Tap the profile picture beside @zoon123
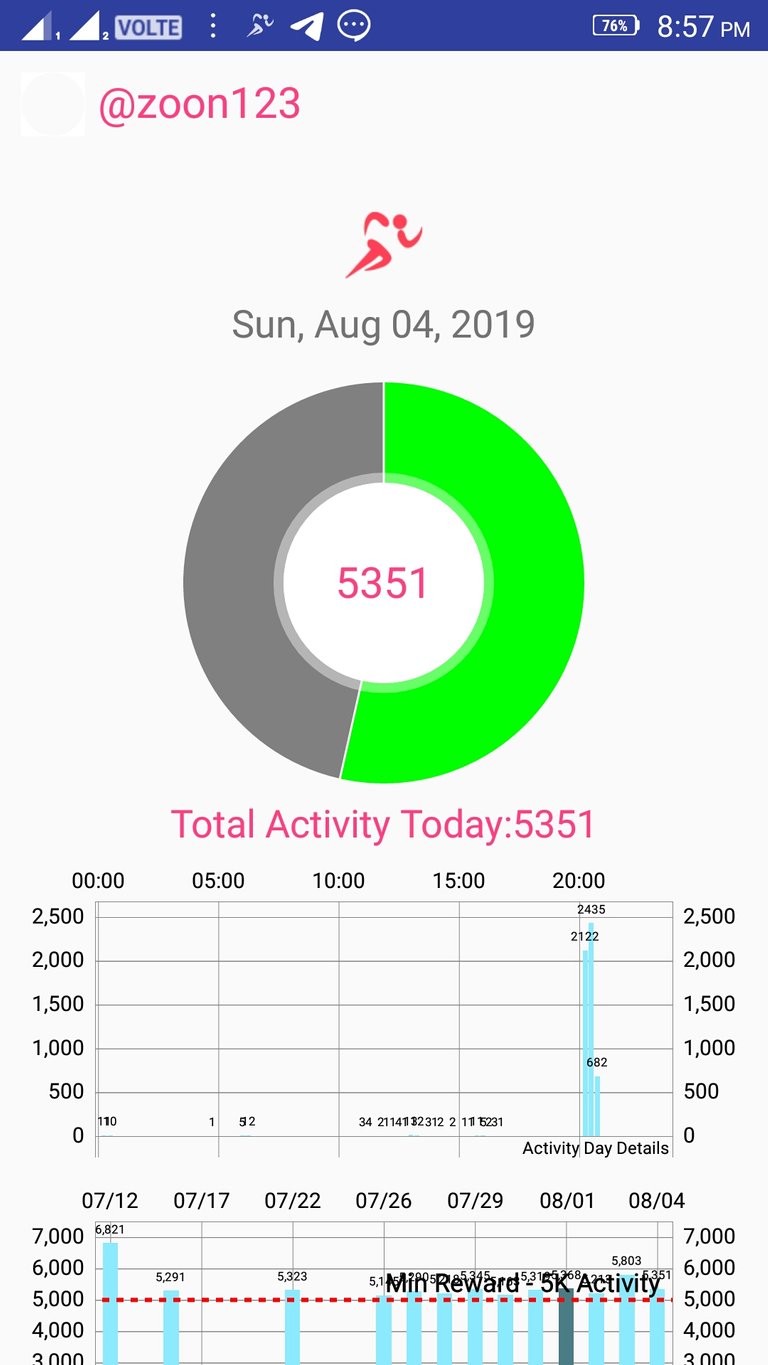The width and height of the screenshot is (768, 1365). 53,105
